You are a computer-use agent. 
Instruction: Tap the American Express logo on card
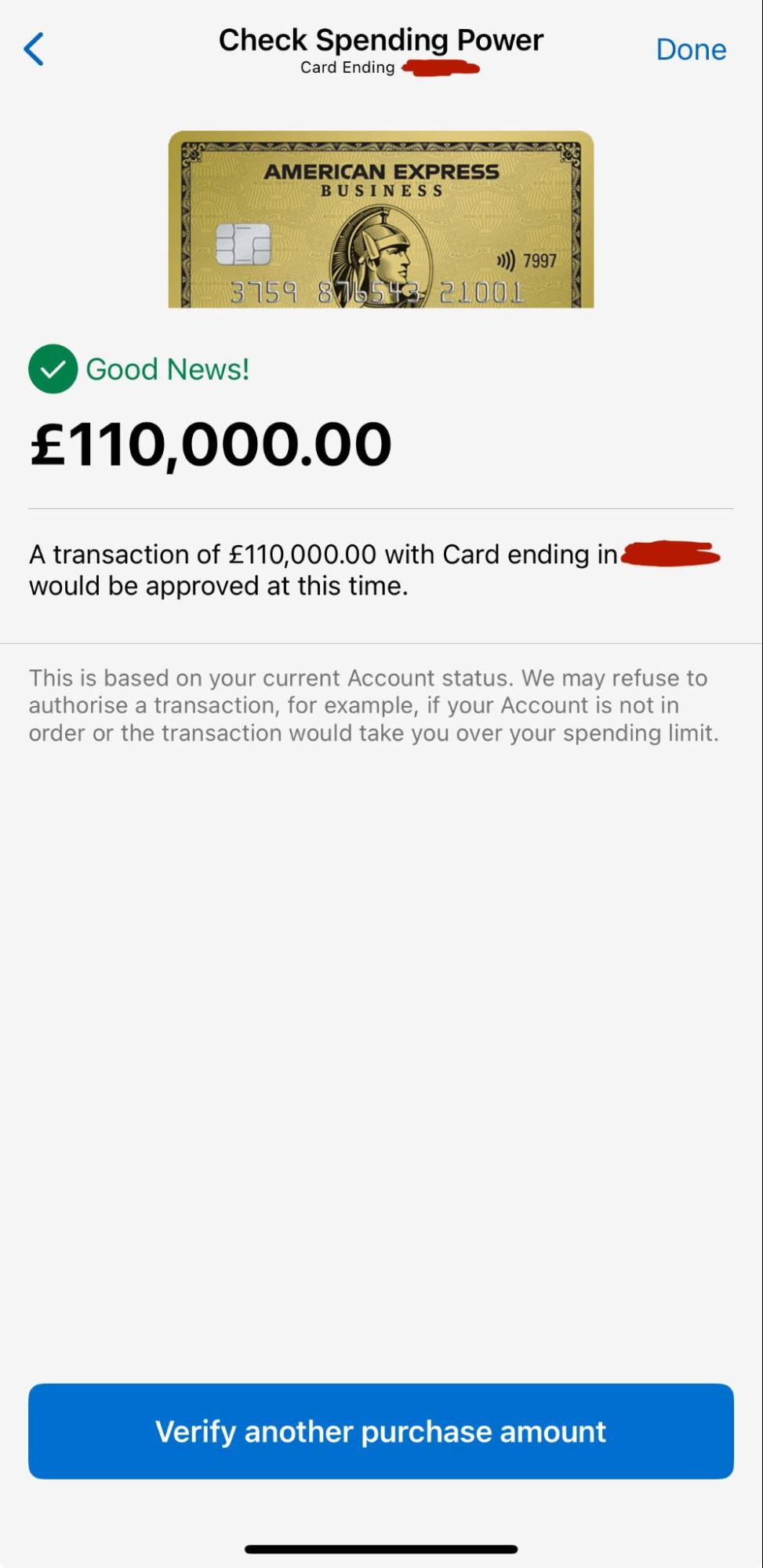[x=381, y=171]
